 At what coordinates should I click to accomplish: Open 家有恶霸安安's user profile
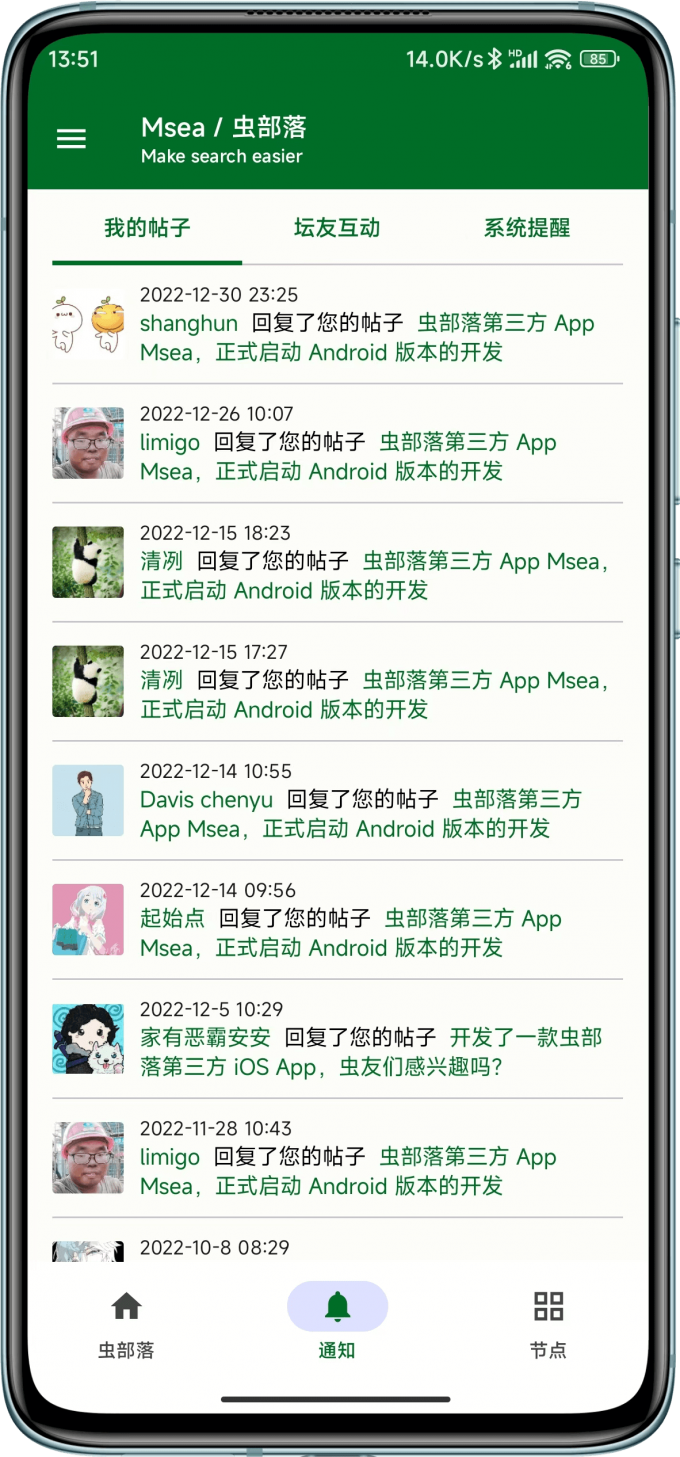[x=205, y=1037]
